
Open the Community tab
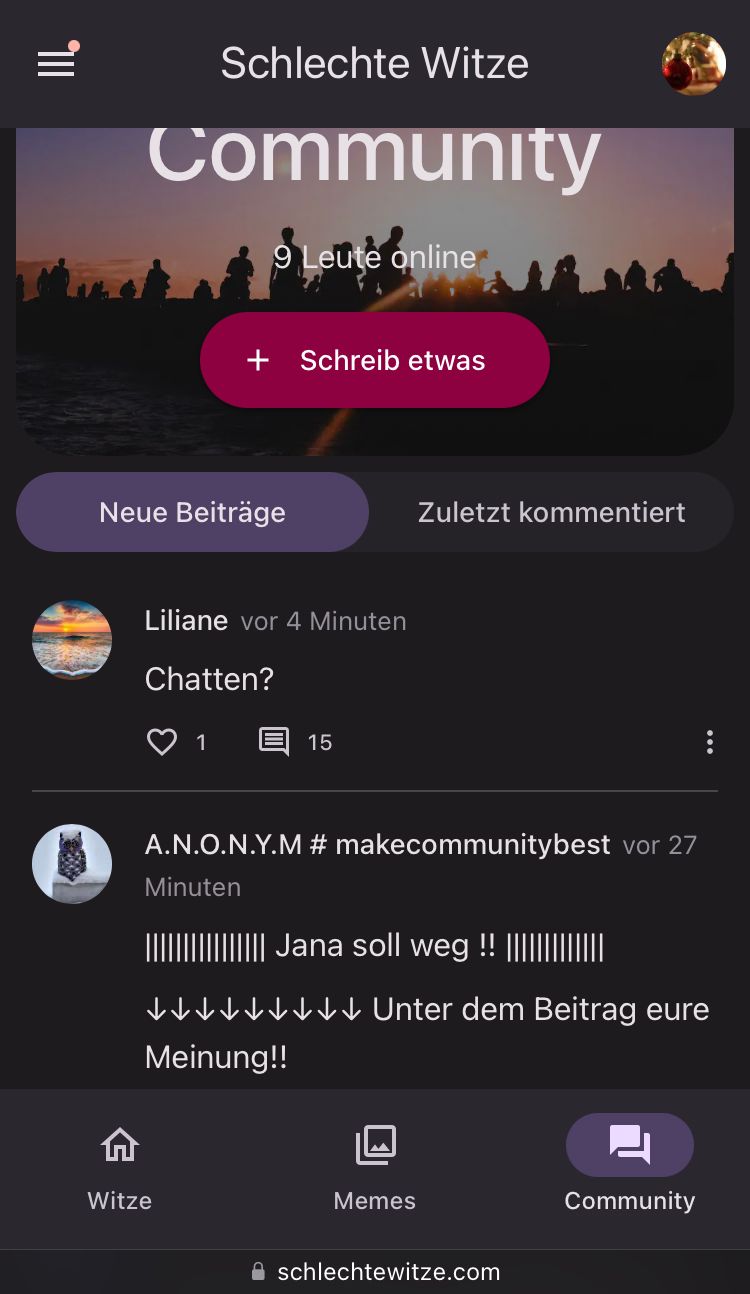coord(629,1168)
